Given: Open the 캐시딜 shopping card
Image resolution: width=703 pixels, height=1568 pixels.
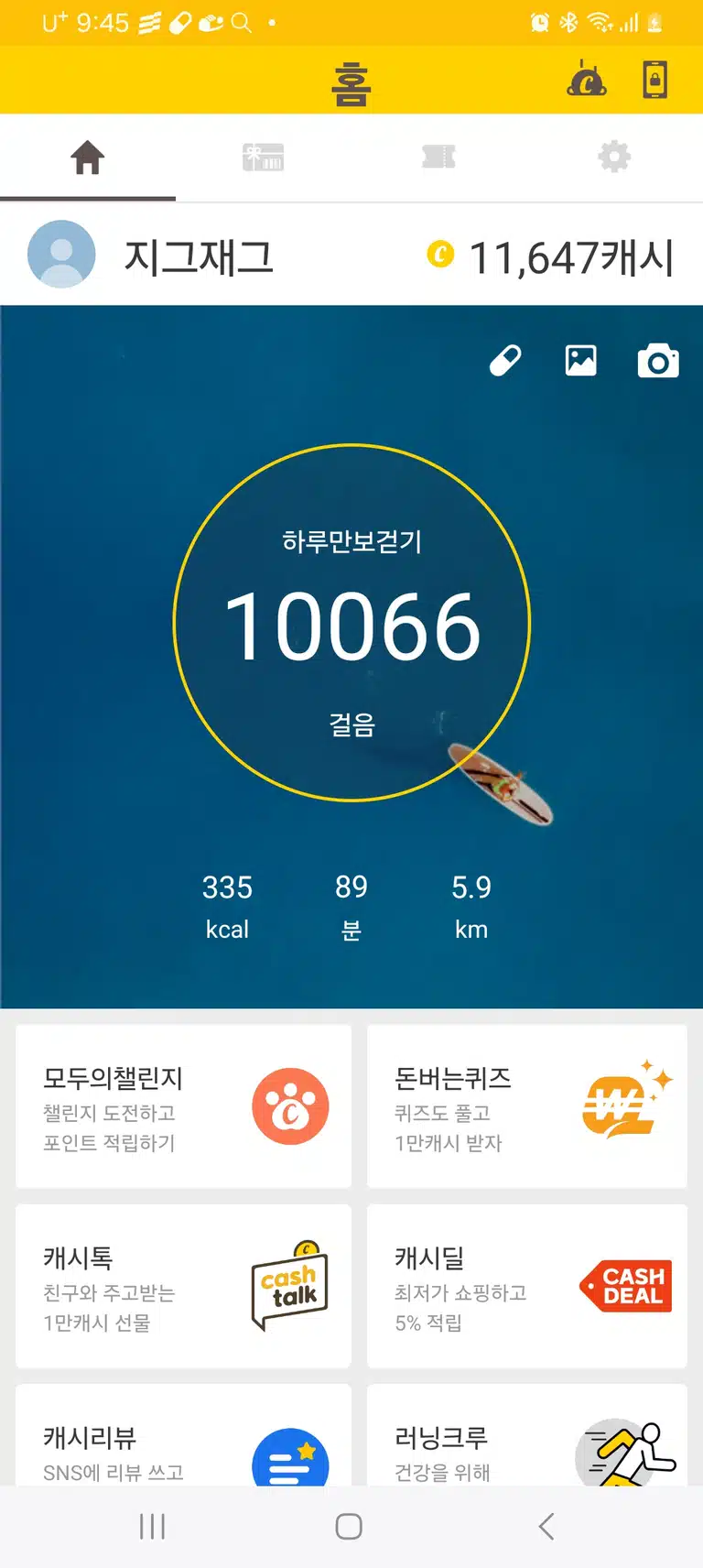Looking at the screenshot, I should coord(527,1286).
